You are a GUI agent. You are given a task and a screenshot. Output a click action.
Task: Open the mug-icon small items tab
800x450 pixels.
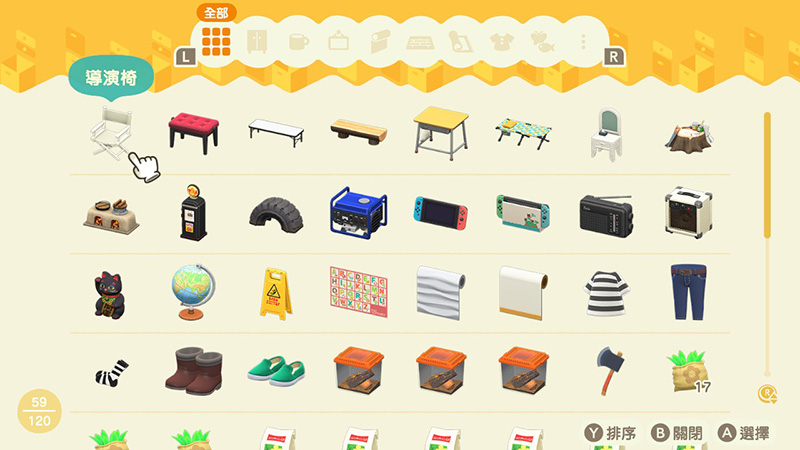click(x=299, y=42)
